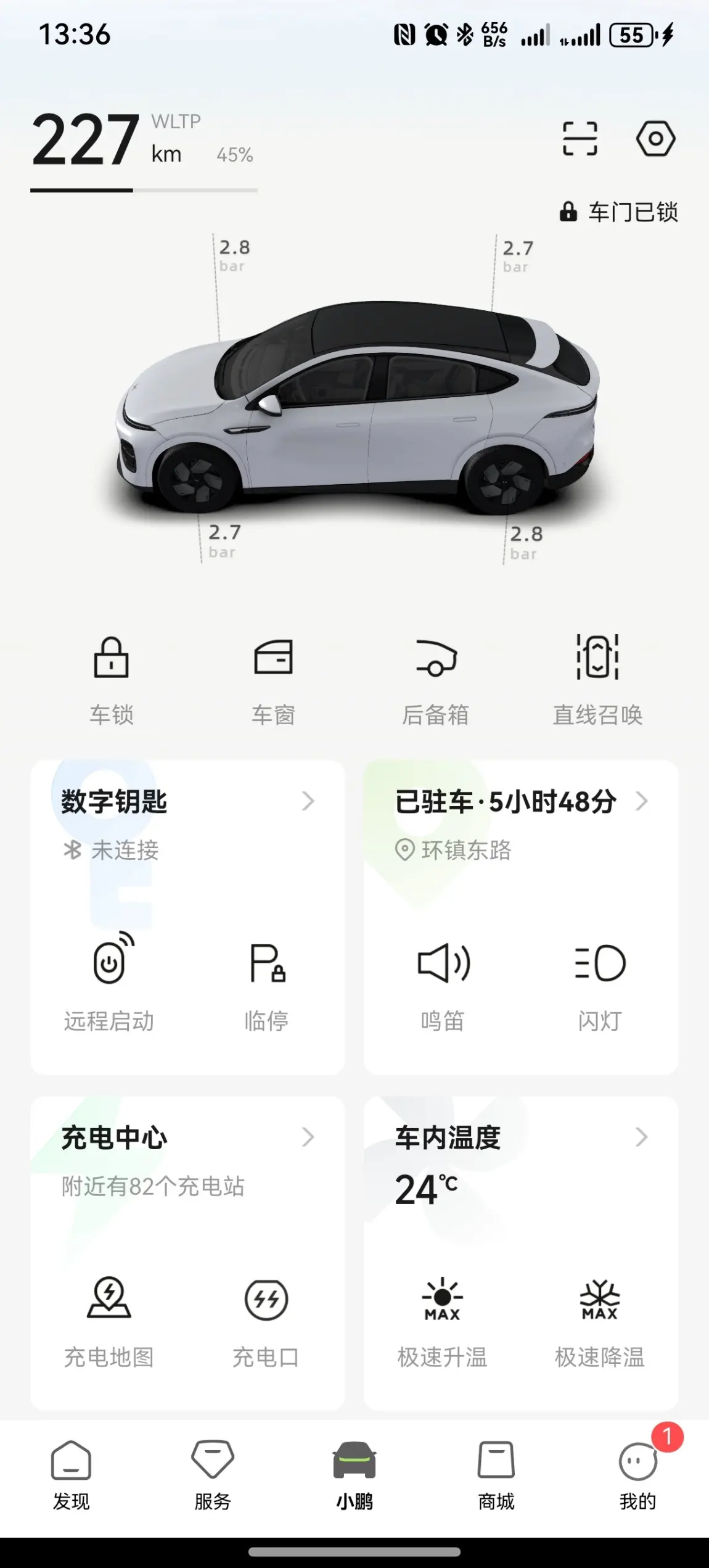Open the 后备箱 trunk control
This screenshot has height=1568, width=709.
435,679
